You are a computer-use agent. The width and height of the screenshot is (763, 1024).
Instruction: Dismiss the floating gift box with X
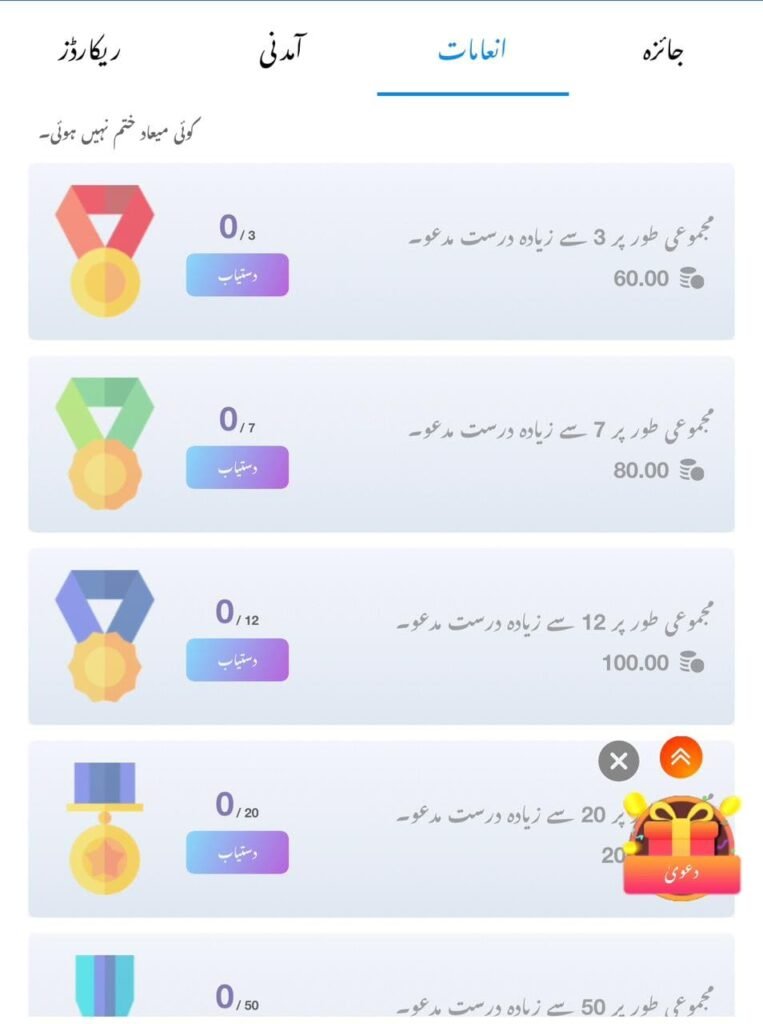[x=618, y=761]
